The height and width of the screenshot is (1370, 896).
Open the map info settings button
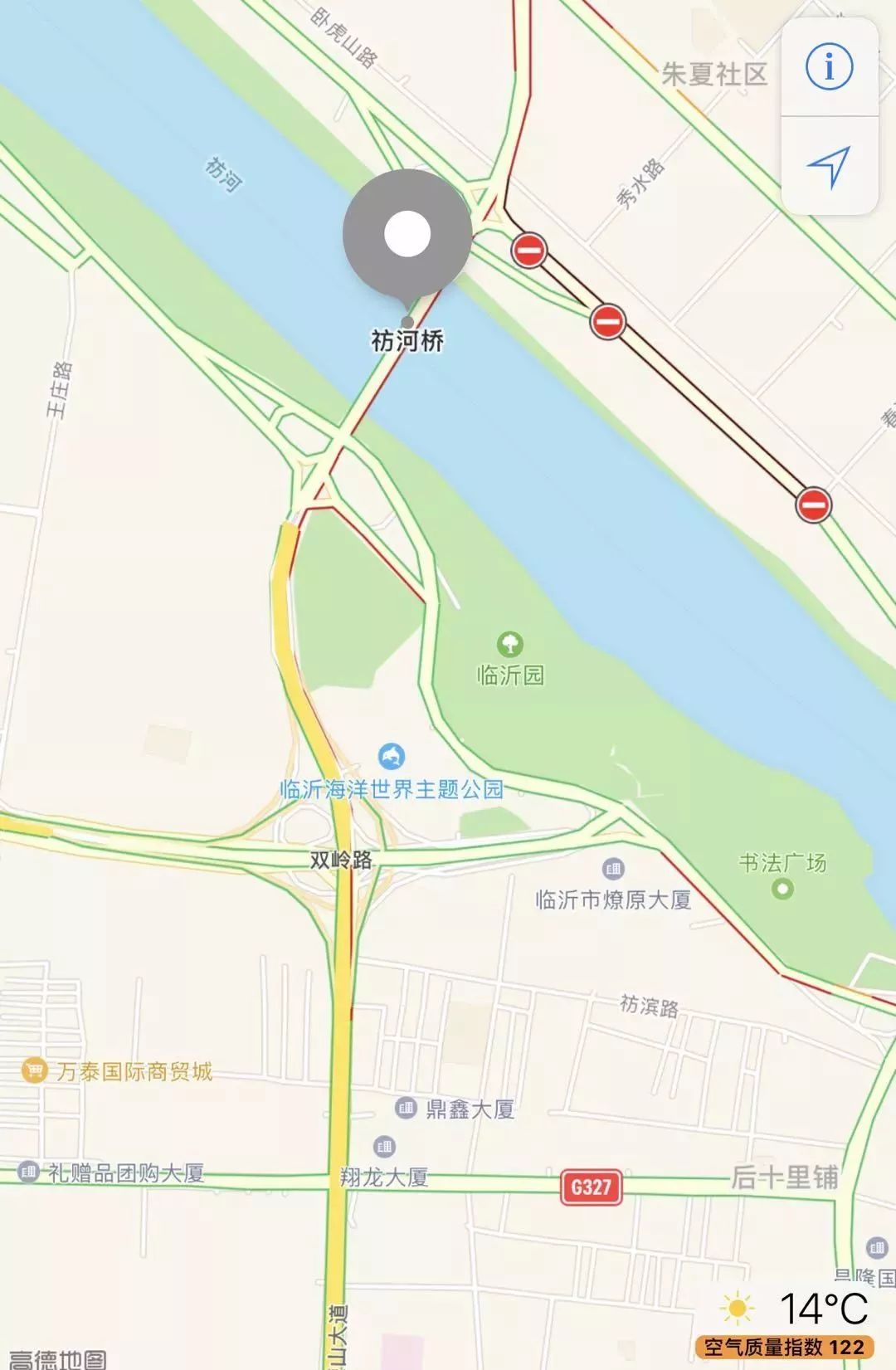click(x=829, y=66)
